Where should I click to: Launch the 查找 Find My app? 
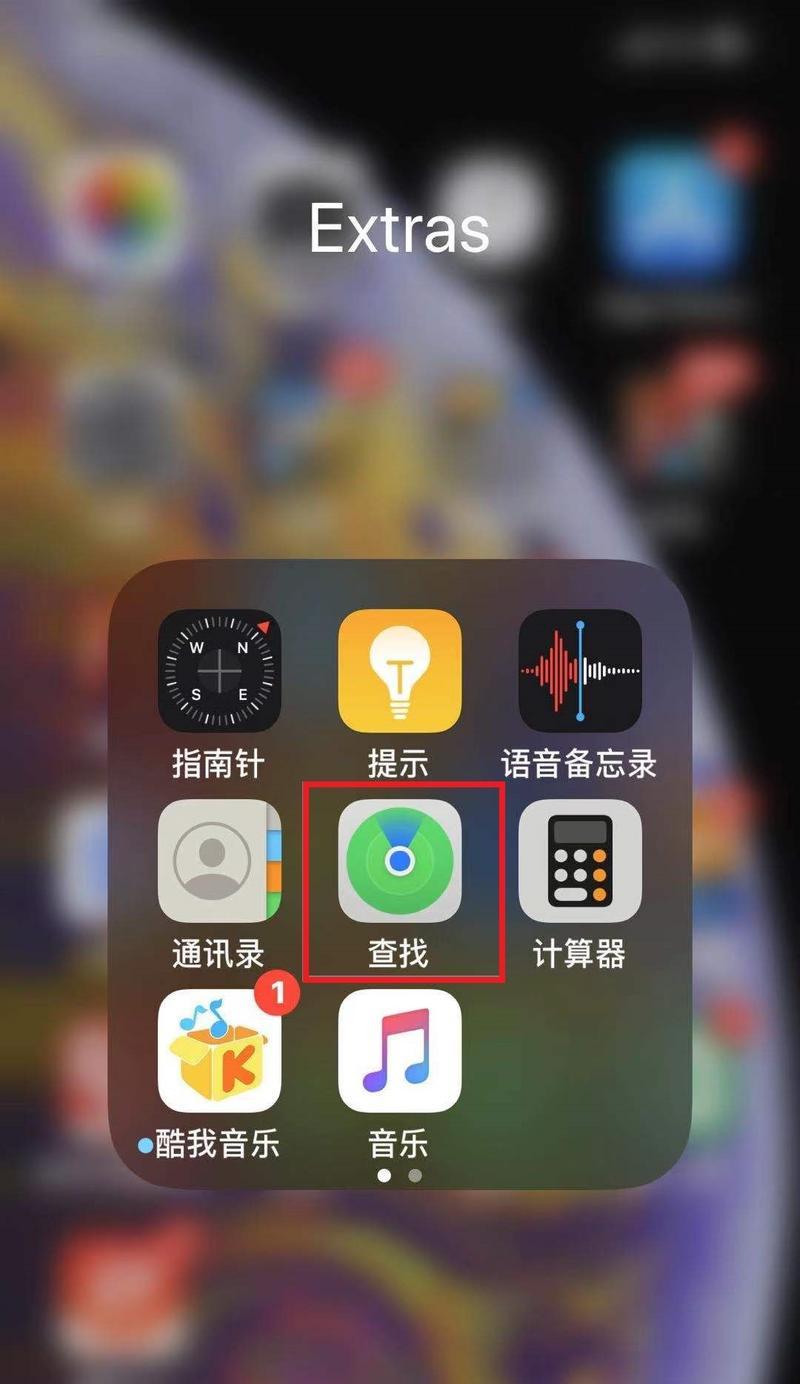pos(399,861)
